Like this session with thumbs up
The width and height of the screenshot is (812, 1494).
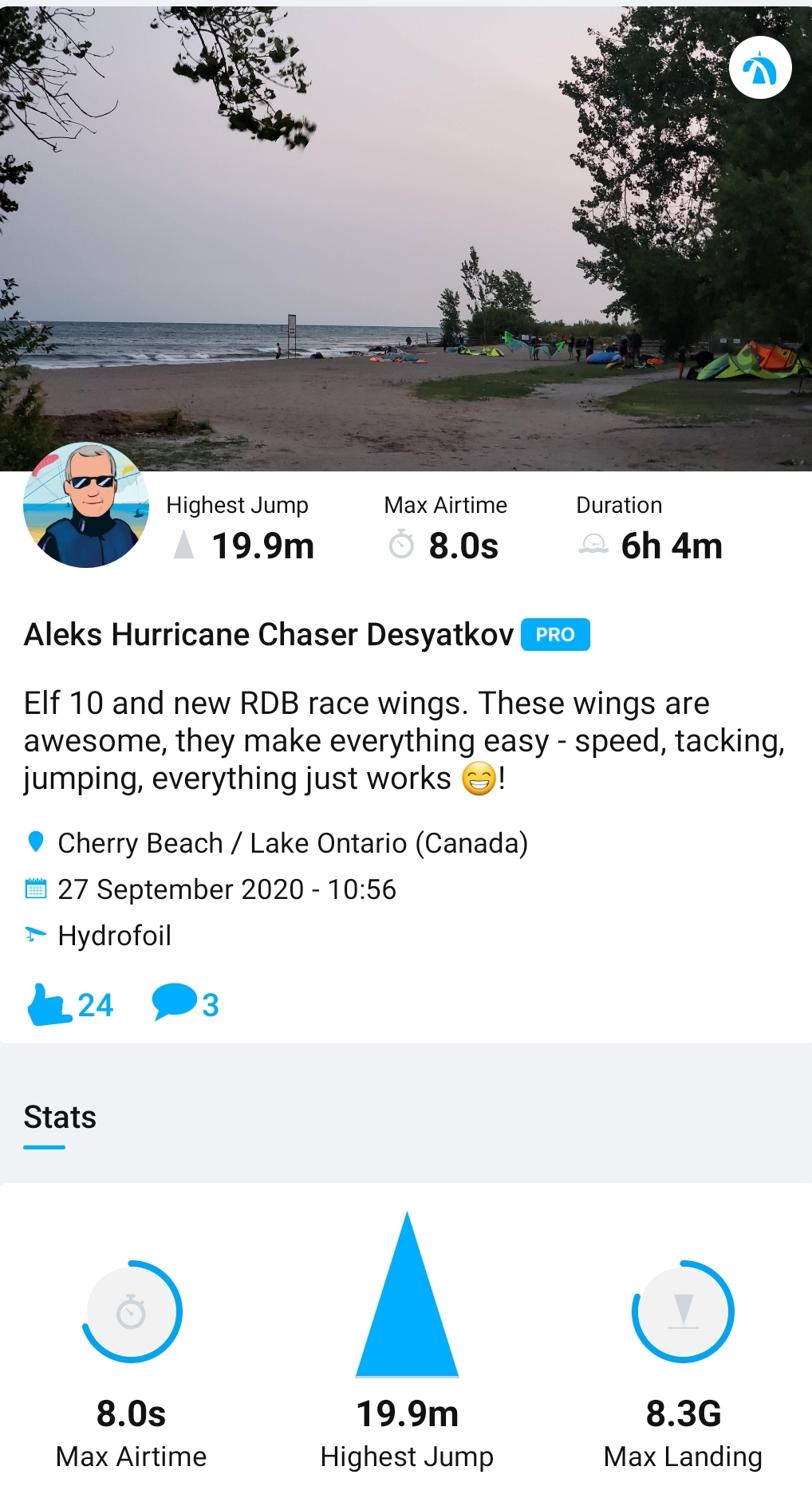(49, 1004)
